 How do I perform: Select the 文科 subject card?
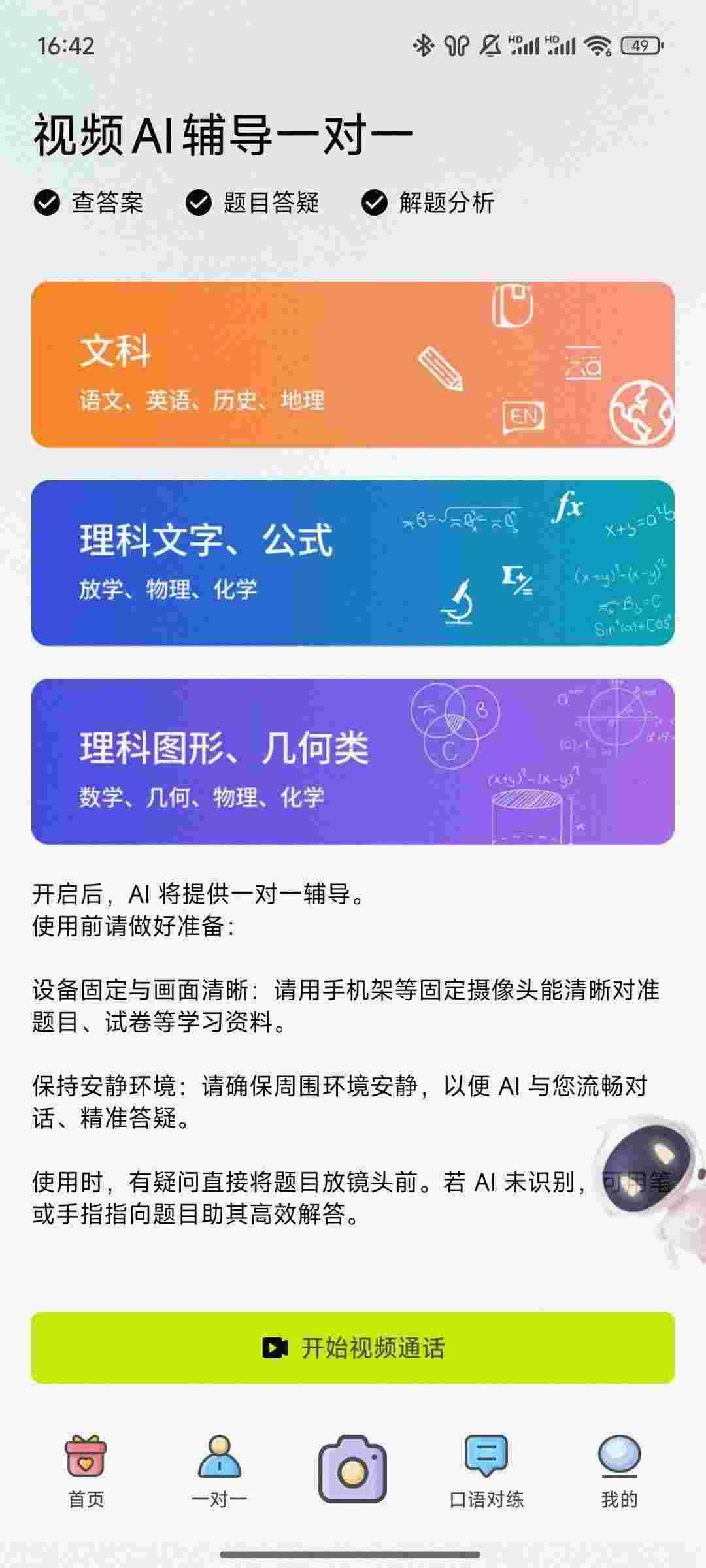(x=353, y=365)
